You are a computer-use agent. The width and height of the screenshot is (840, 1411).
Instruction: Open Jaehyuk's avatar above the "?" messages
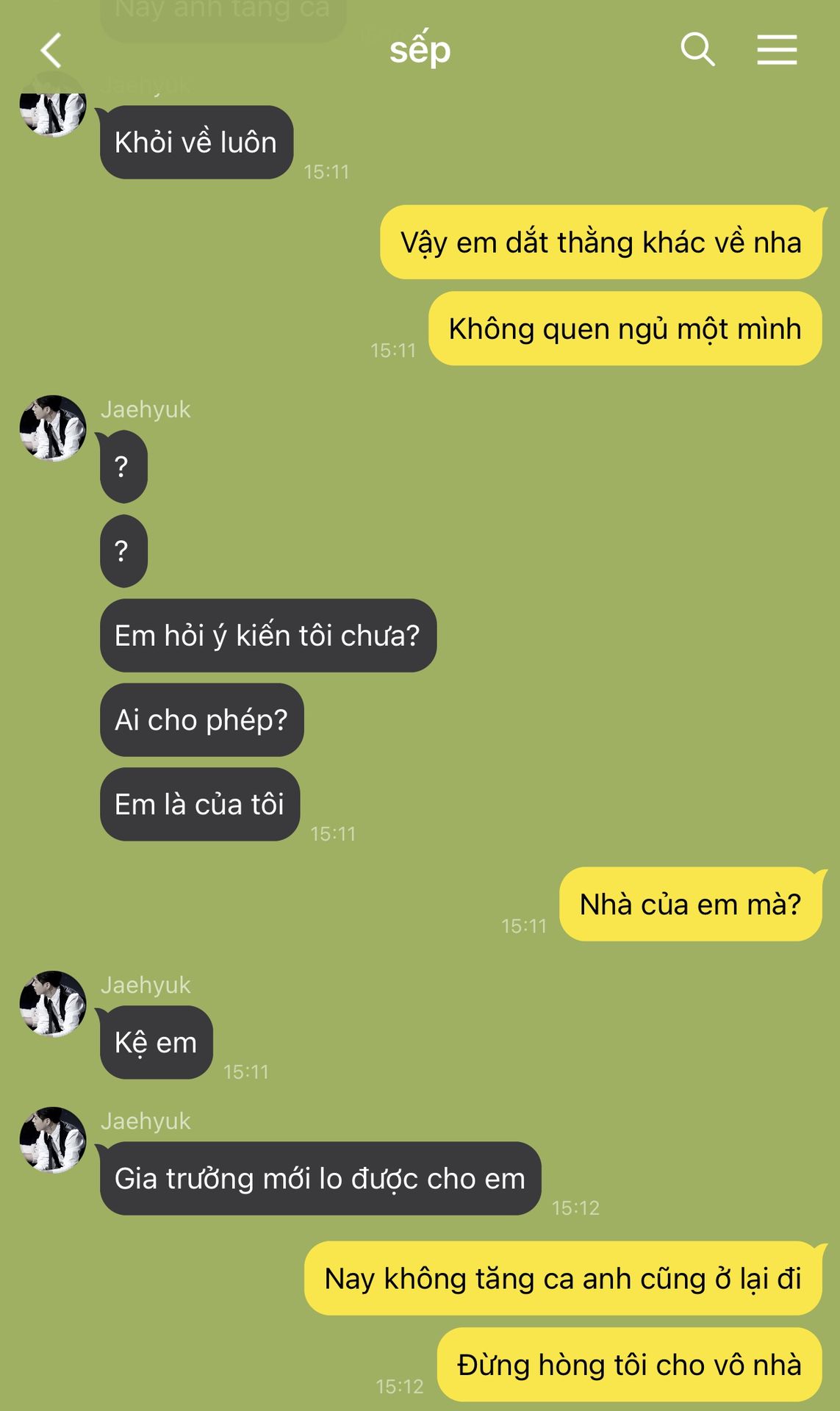tap(53, 428)
